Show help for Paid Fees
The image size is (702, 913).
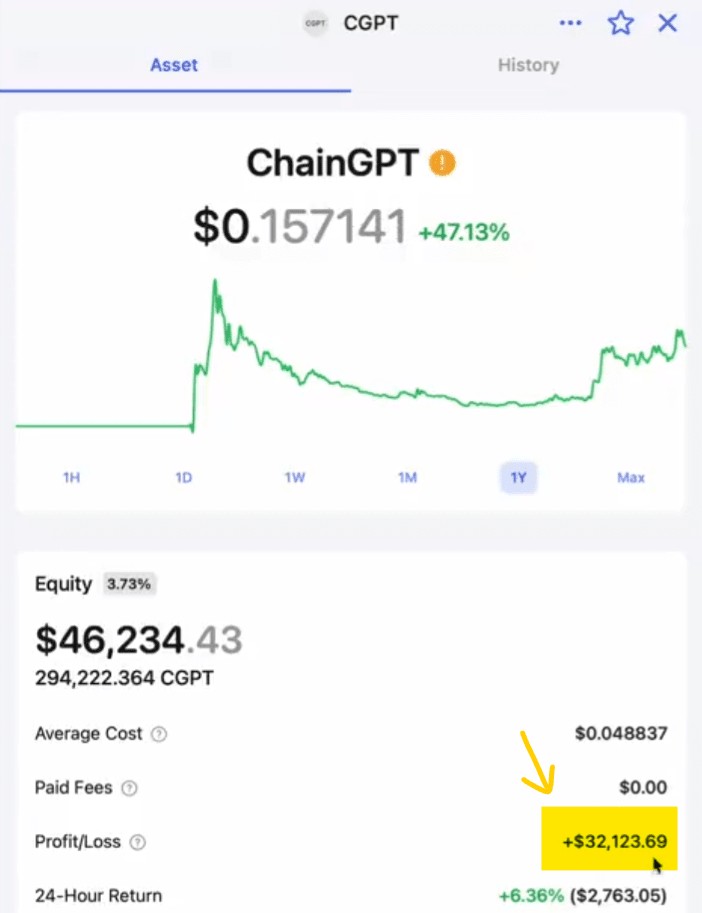pos(130,789)
